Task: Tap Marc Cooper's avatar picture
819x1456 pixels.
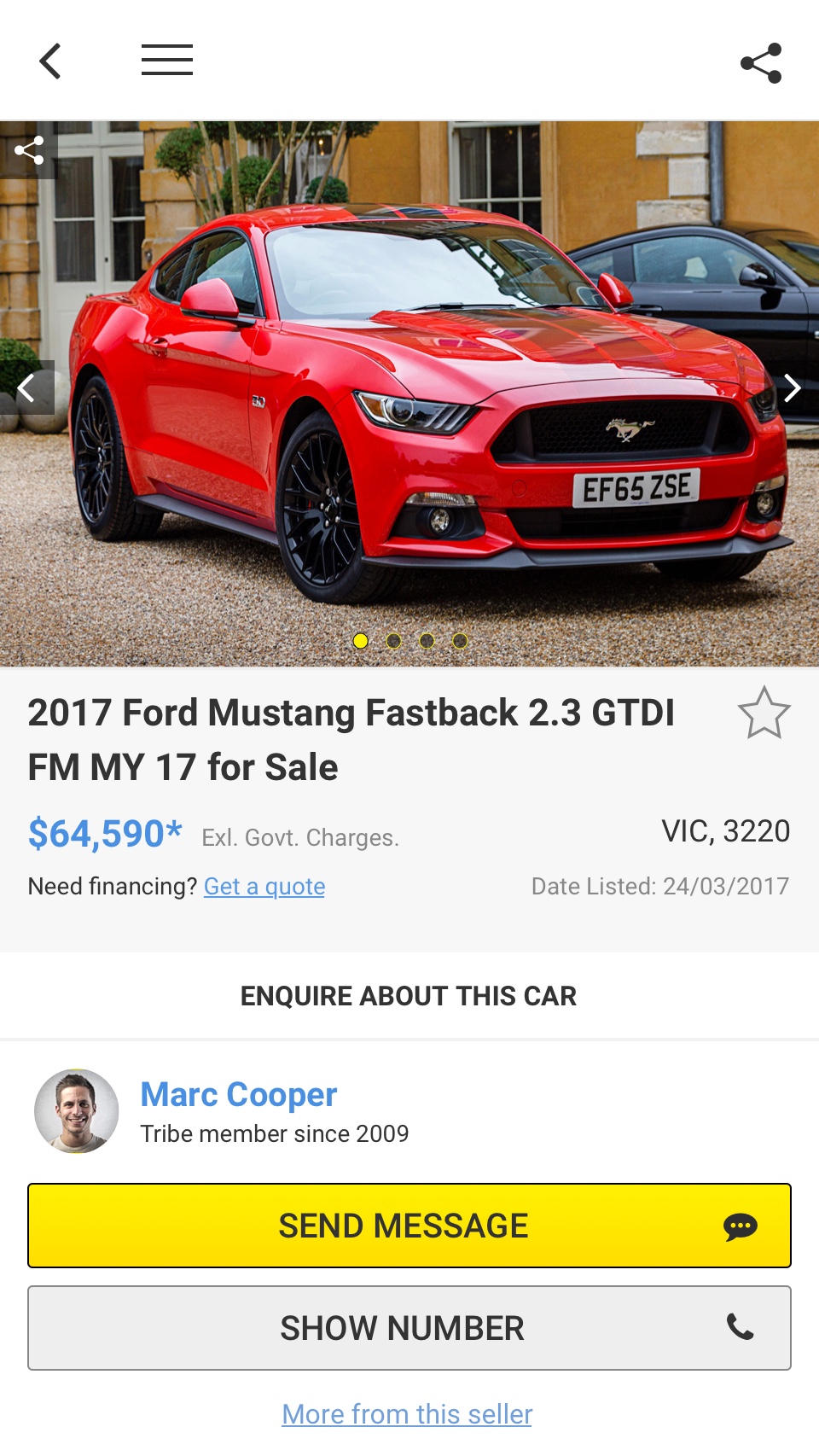Action: tap(77, 1111)
